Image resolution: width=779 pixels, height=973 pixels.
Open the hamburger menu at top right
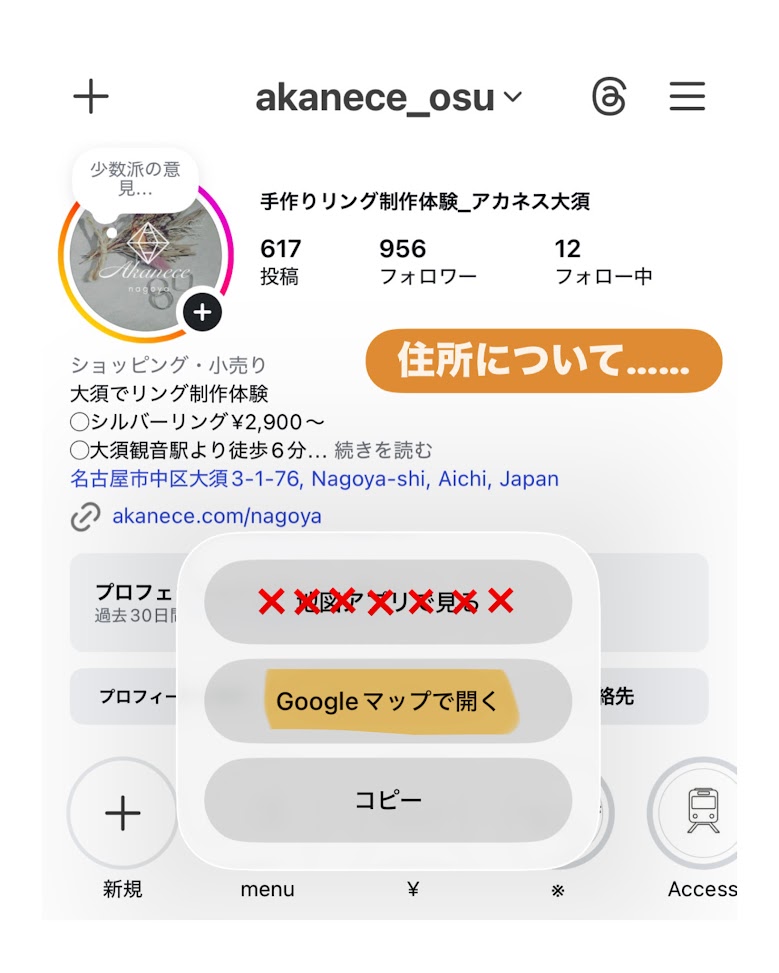pyautogui.click(x=687, y=96)
